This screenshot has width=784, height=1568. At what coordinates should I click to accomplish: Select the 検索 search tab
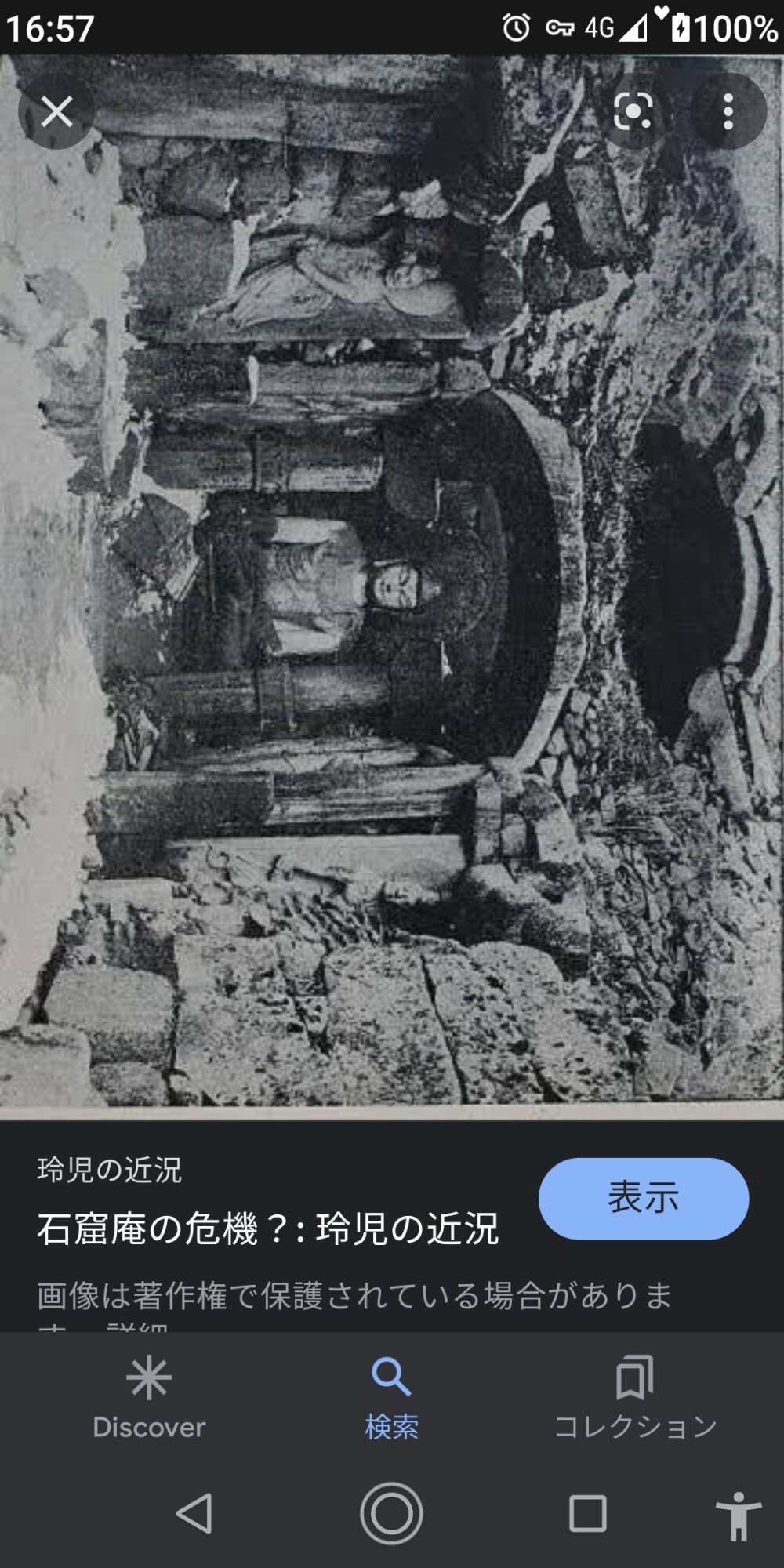391,1399
